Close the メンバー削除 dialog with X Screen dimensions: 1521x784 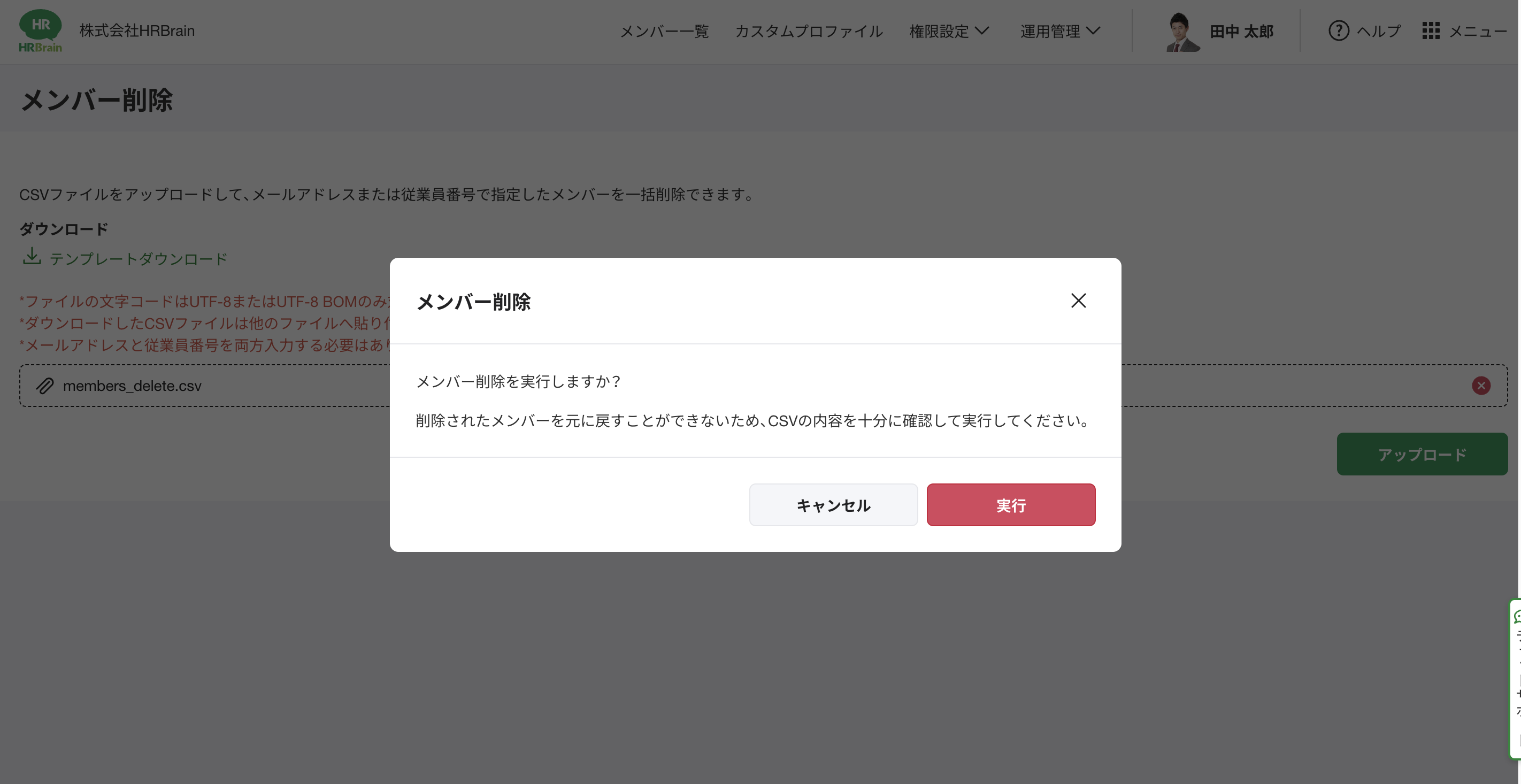coord(1078,301)
